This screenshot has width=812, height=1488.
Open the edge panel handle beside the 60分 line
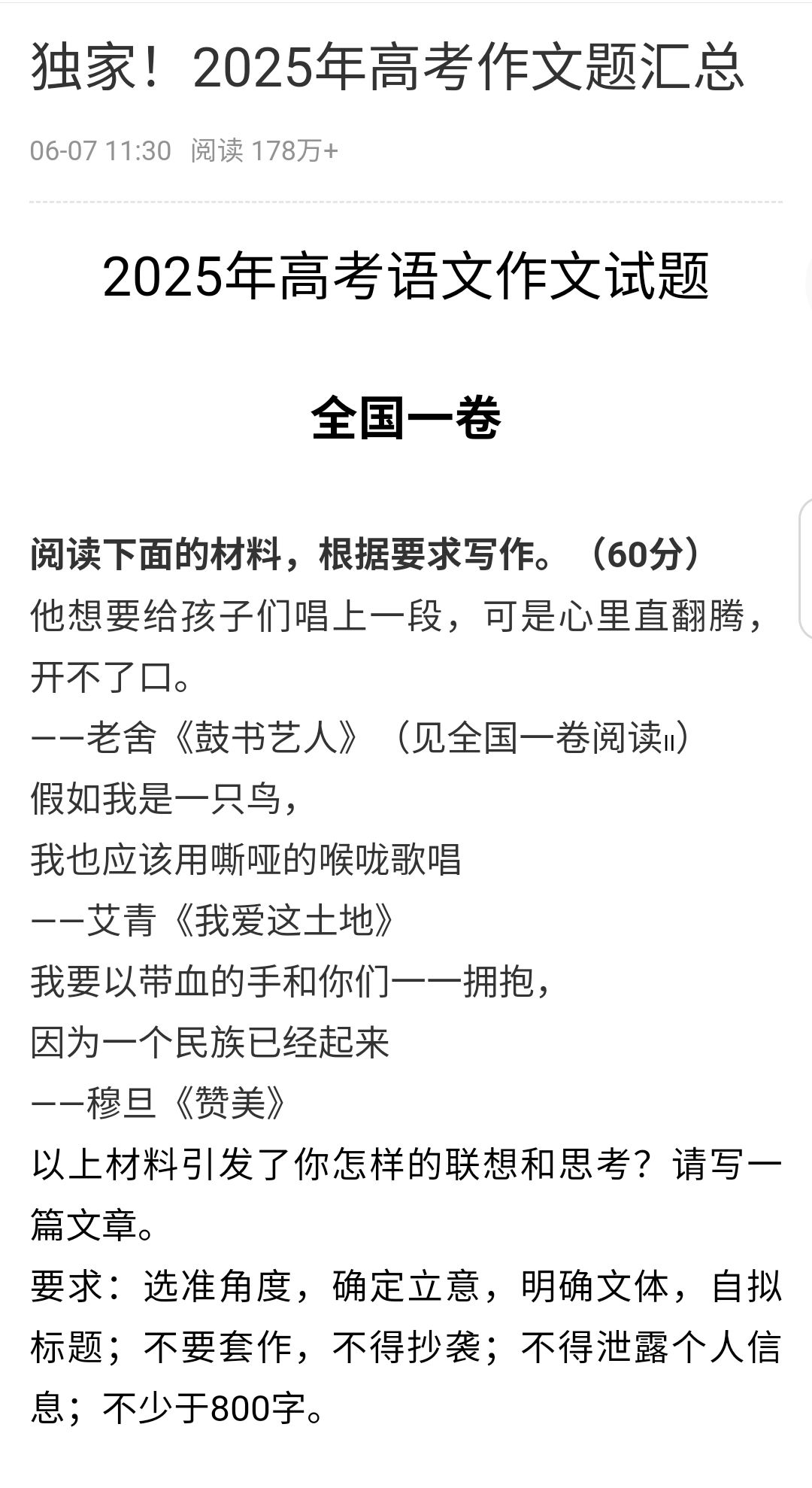[805, 568]
